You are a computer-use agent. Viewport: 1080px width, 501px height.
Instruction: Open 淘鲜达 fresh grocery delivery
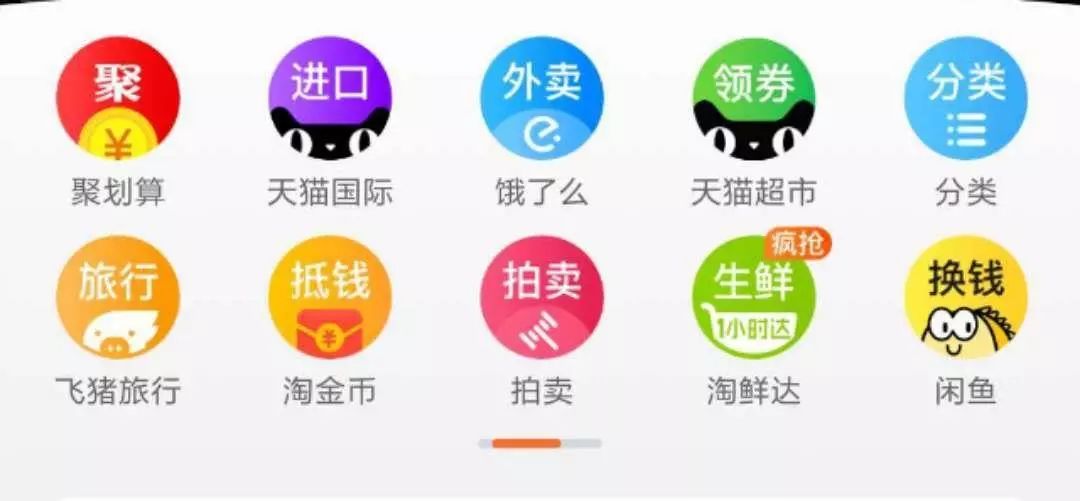click(x=754, y=297)
